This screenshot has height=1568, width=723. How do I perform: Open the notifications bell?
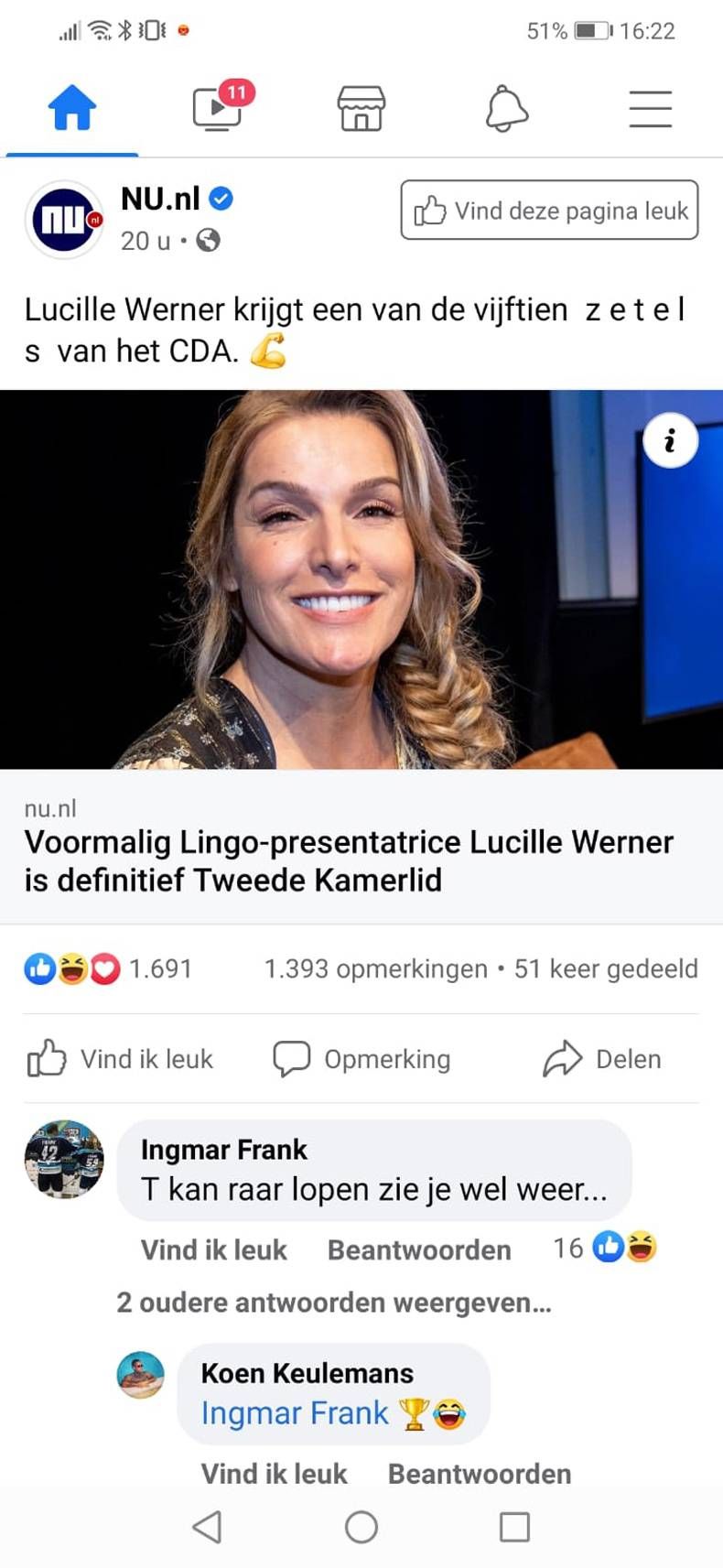505,107
